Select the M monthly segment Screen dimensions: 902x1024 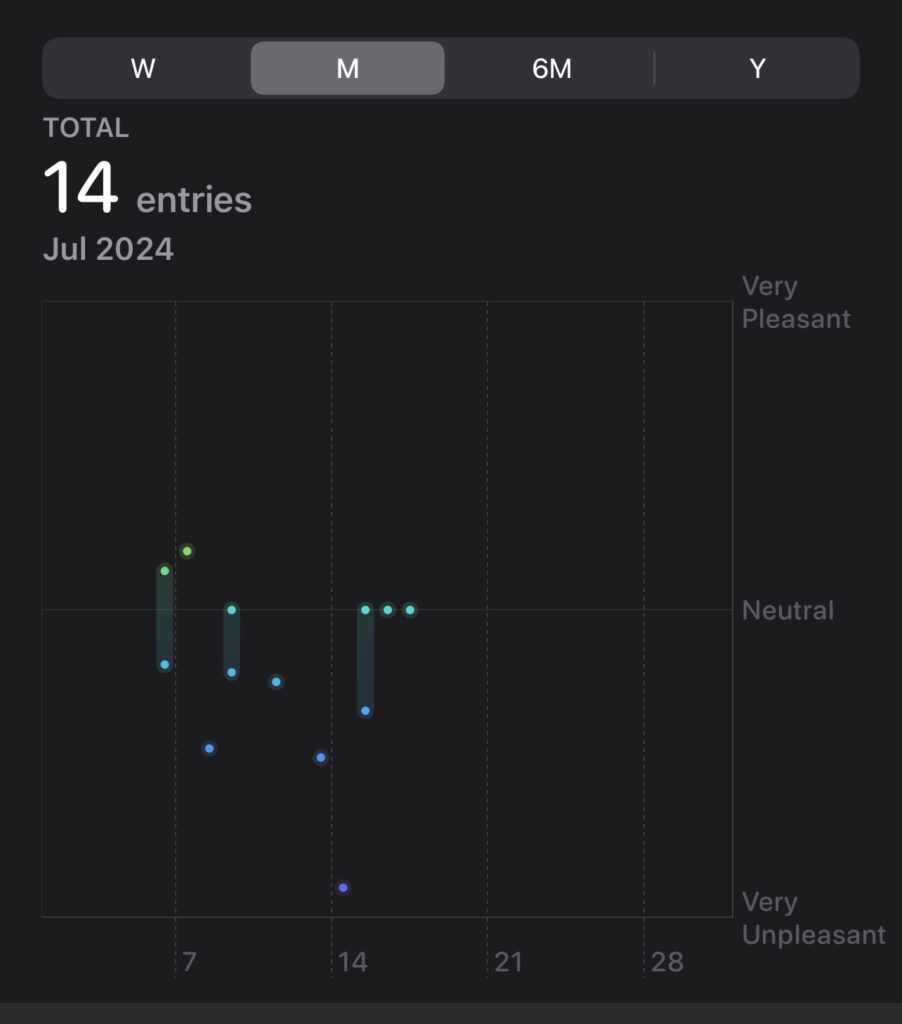coord(347,69)
